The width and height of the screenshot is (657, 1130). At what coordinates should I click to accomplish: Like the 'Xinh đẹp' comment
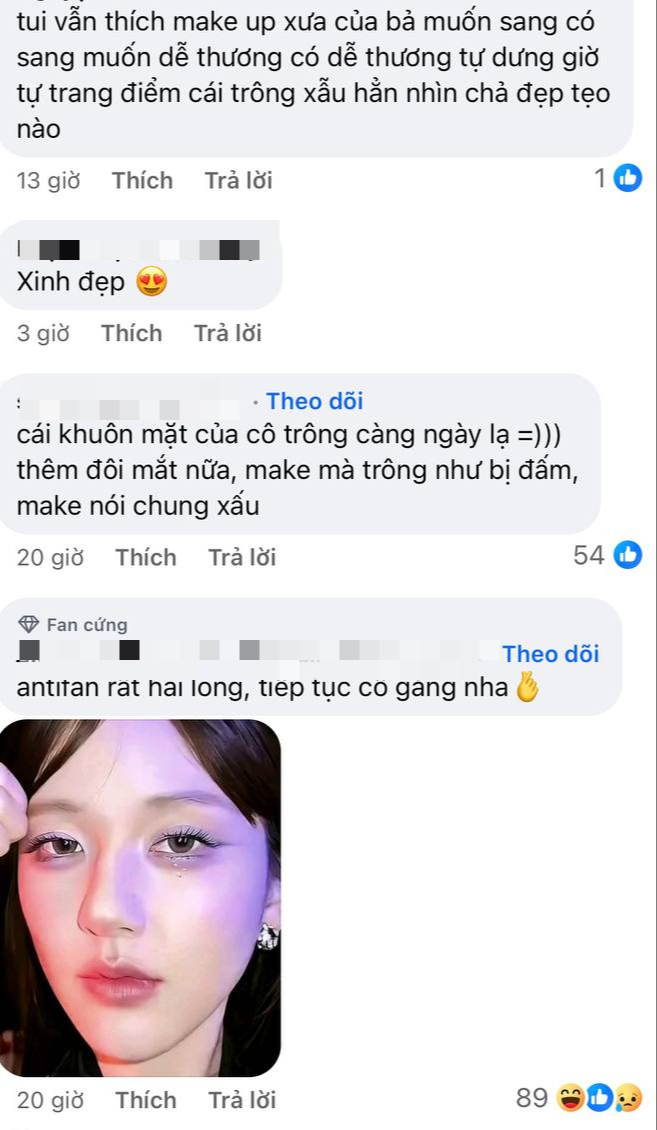(131, 333)
